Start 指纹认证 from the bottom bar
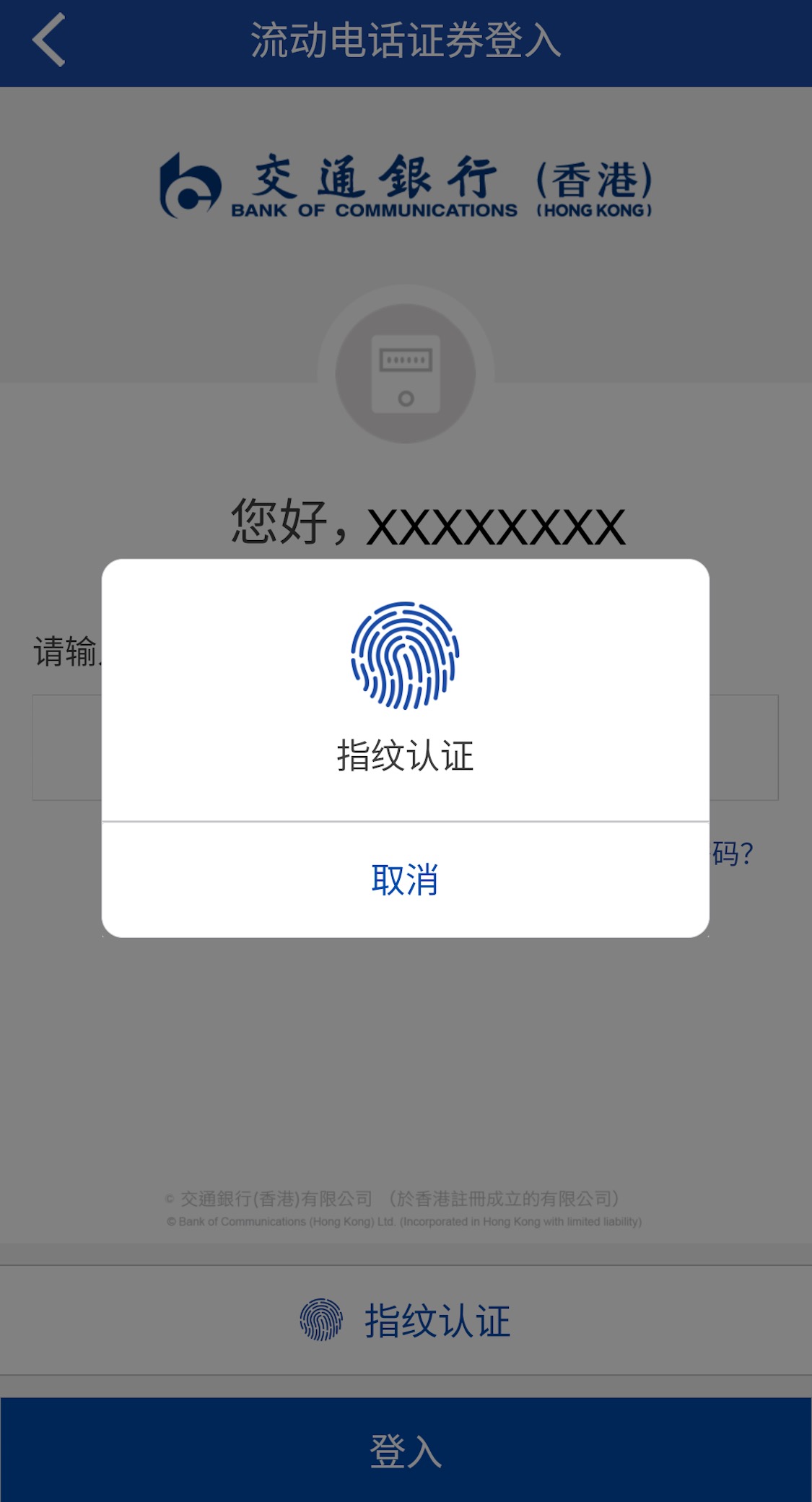 (x=406, y=1320)
